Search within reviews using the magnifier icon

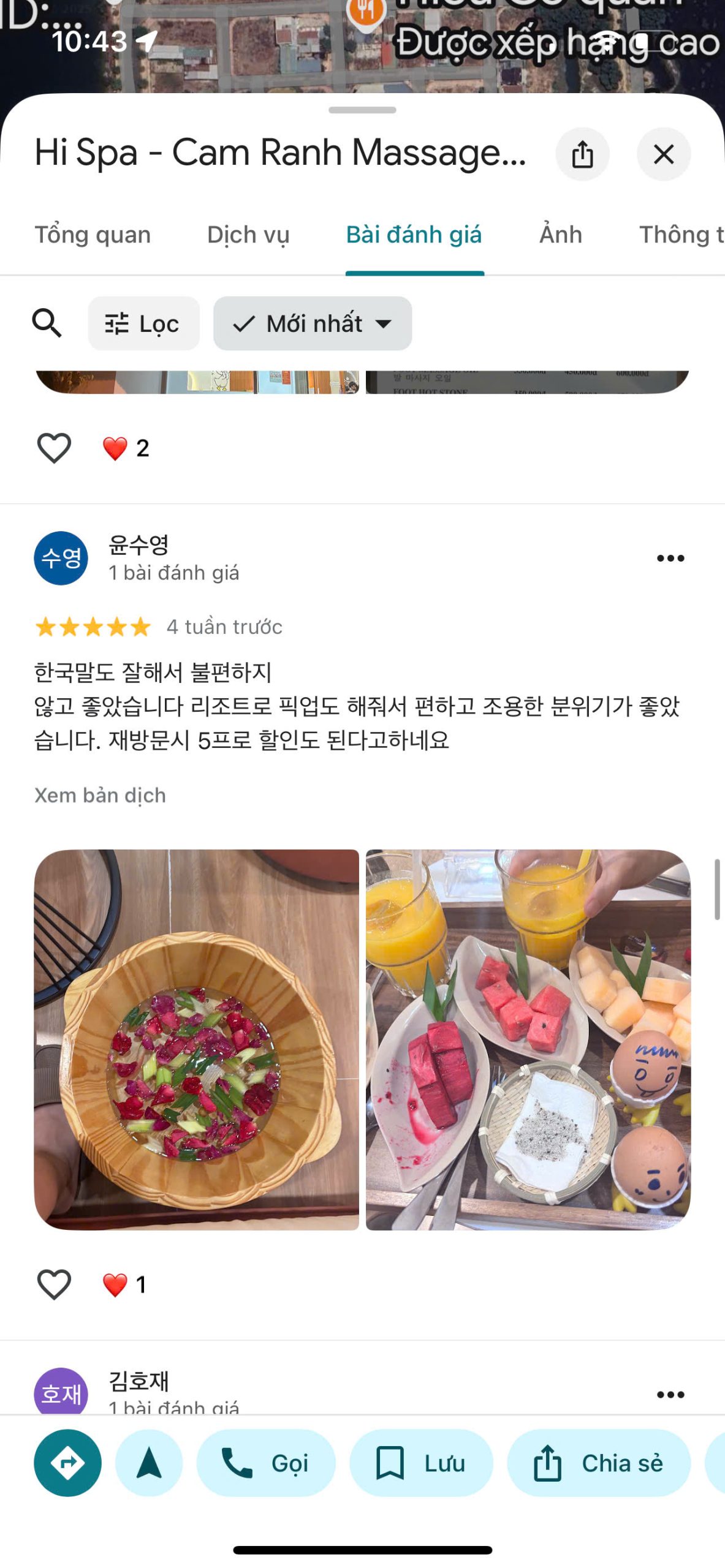click(47, 323)
